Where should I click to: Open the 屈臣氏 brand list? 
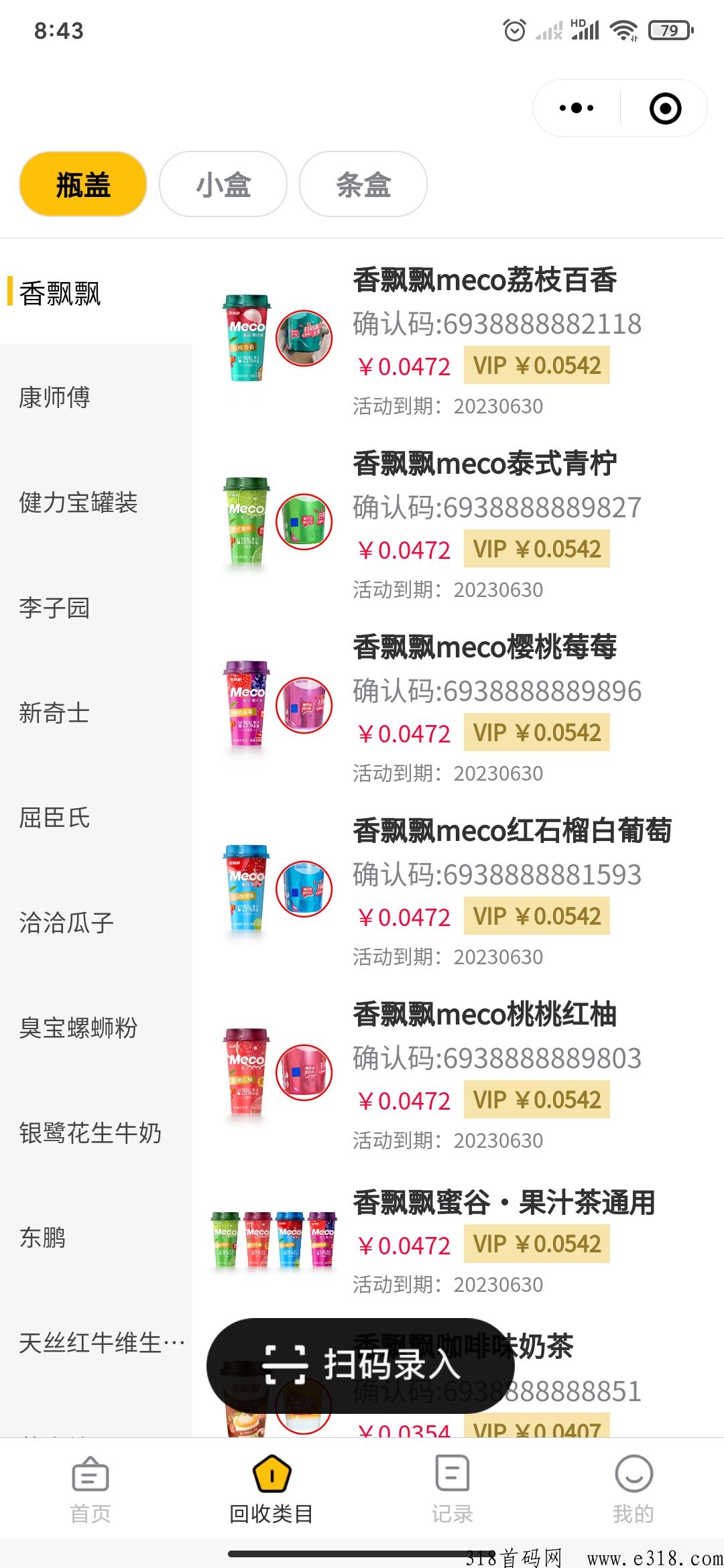54,818
